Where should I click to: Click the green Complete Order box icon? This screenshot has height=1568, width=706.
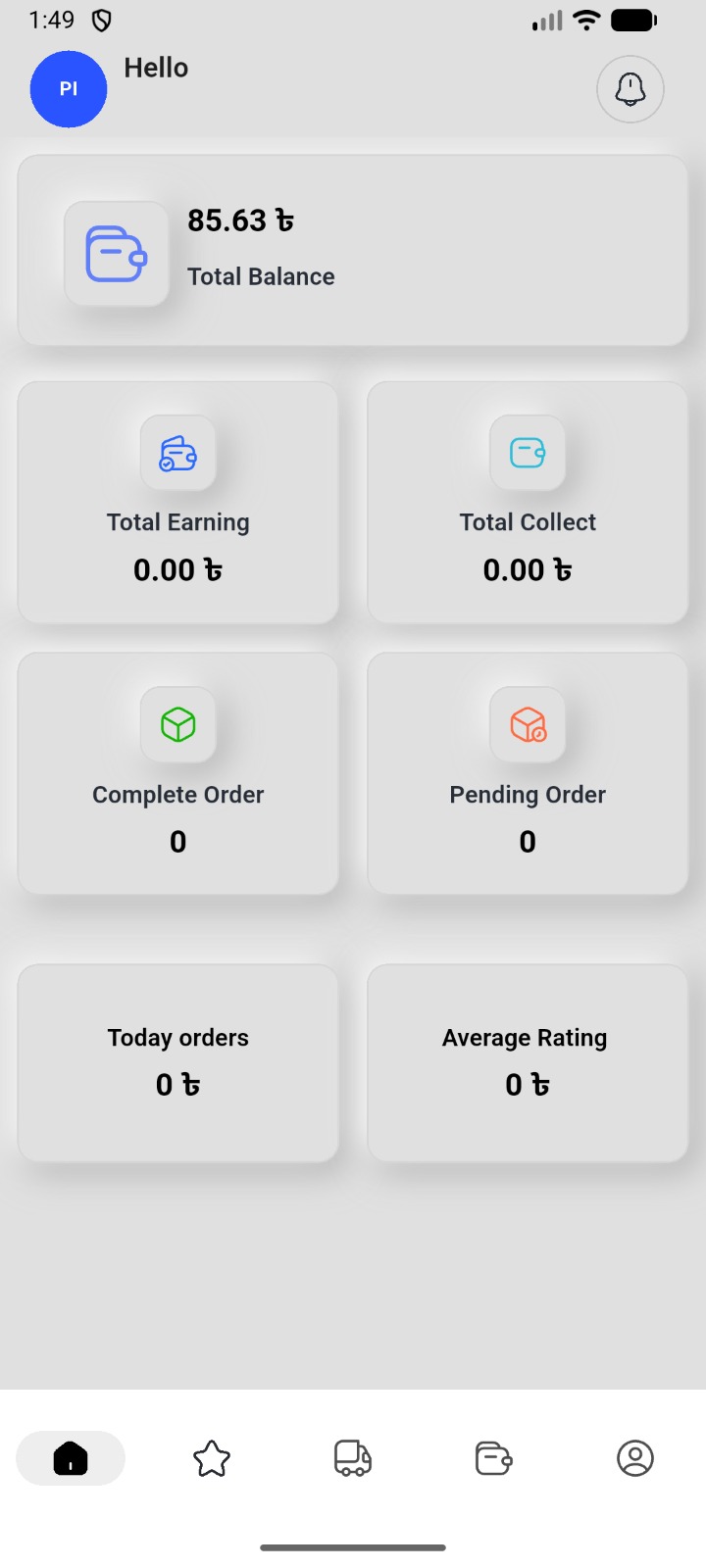pyautogui.click(x=177, y=725)
